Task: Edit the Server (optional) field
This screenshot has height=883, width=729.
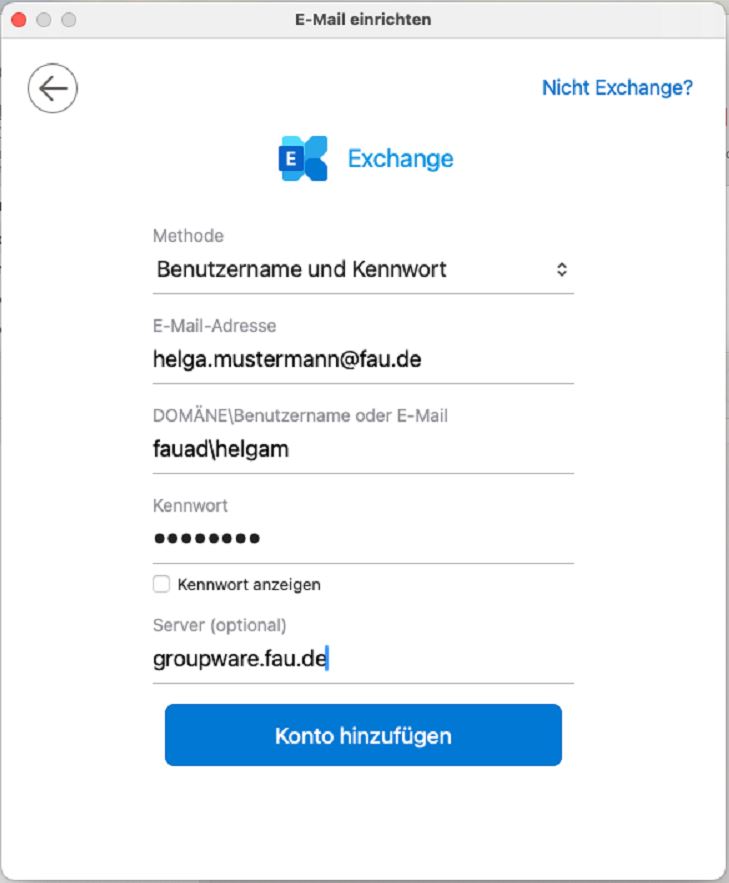Action: [362, 659]
